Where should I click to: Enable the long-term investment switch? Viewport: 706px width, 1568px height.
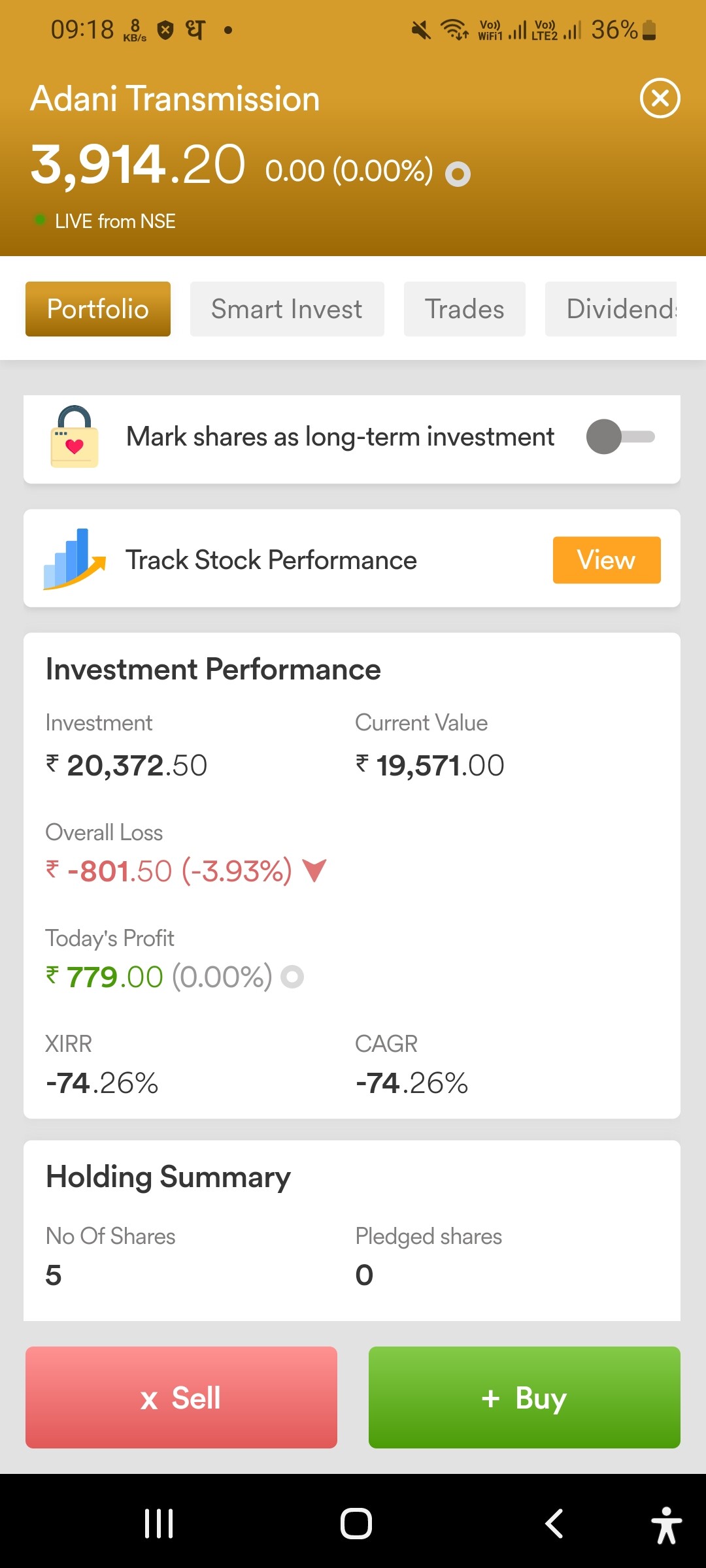tap(620, 436)
